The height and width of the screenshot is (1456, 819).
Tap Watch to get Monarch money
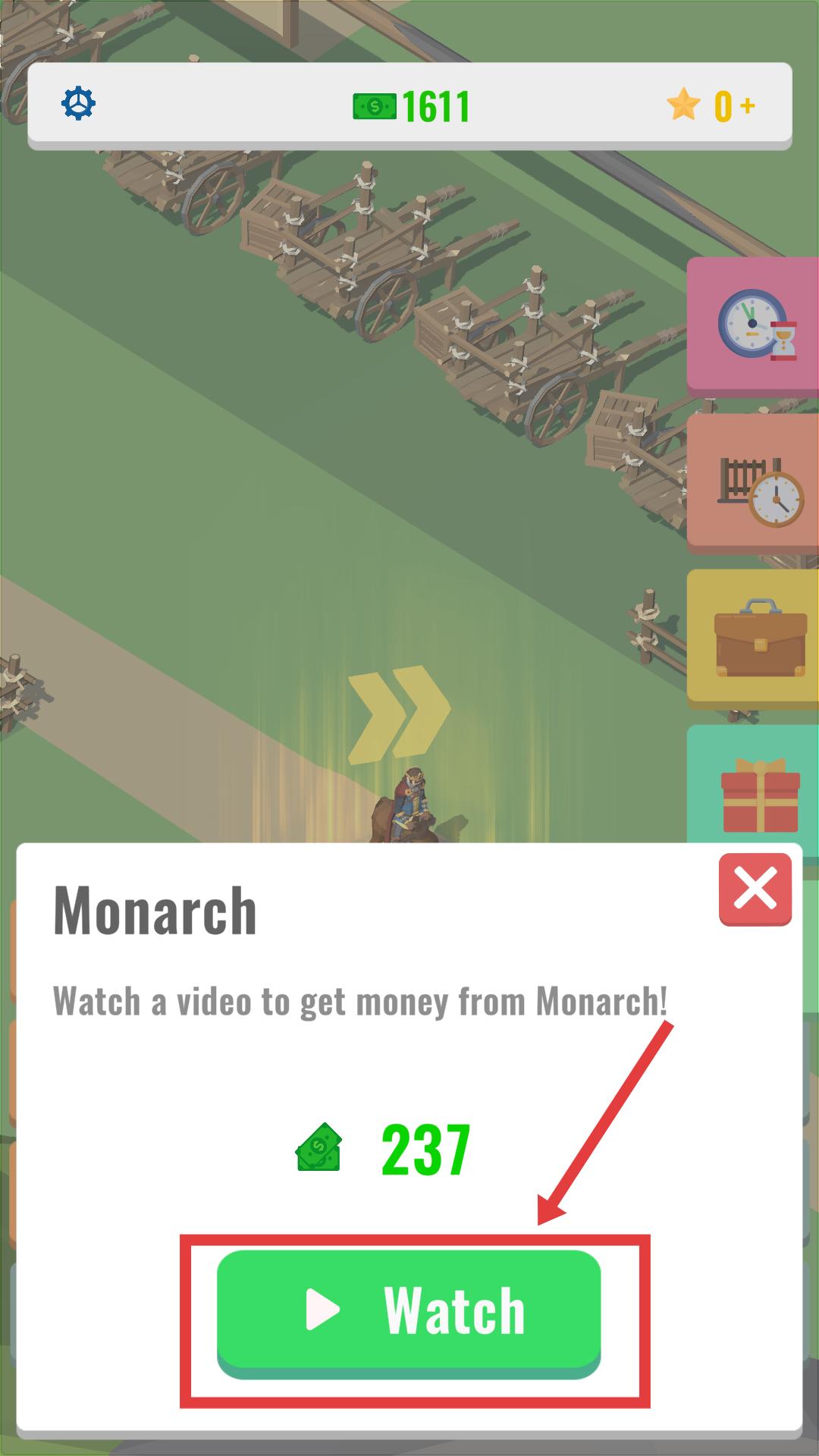[409, 1310]
